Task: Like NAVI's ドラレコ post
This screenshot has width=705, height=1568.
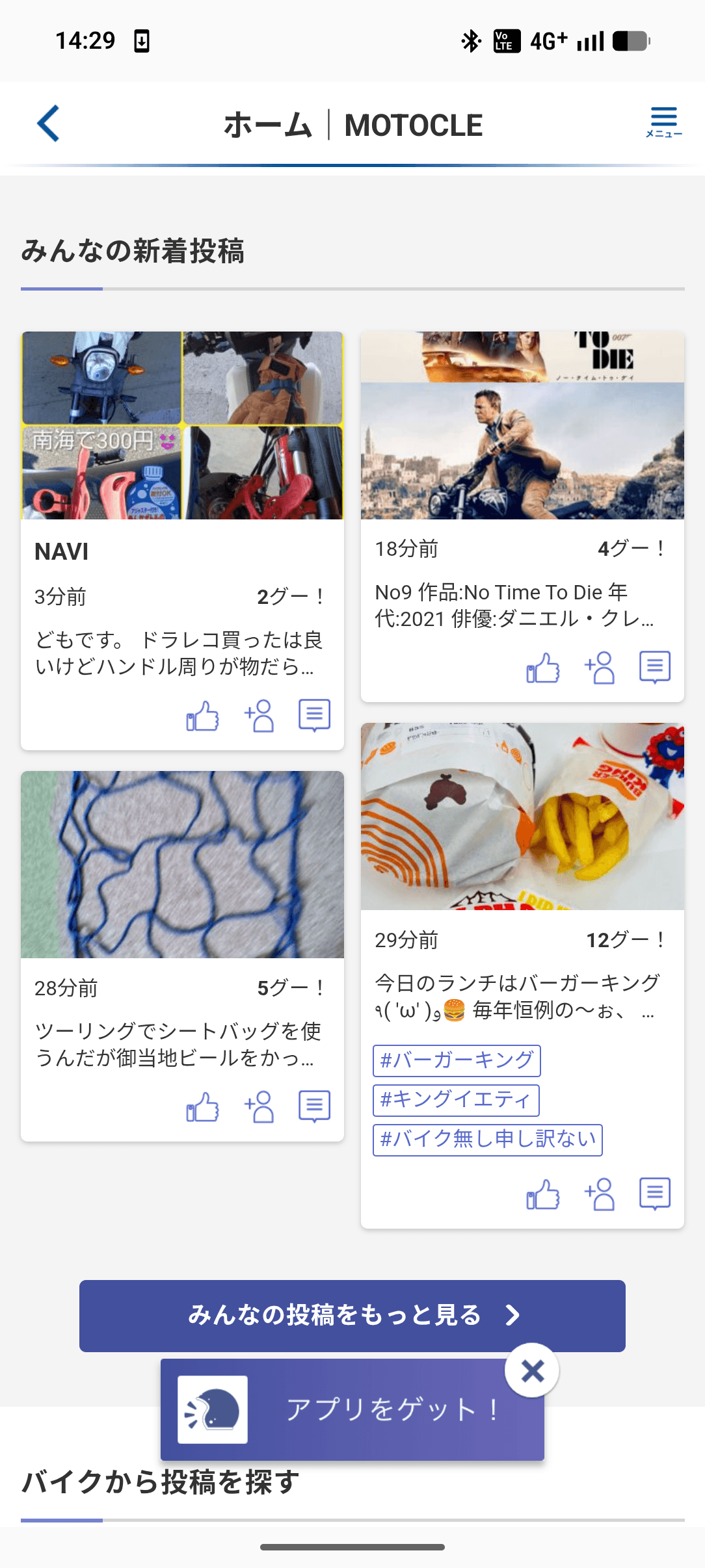Action: (202, 716)
